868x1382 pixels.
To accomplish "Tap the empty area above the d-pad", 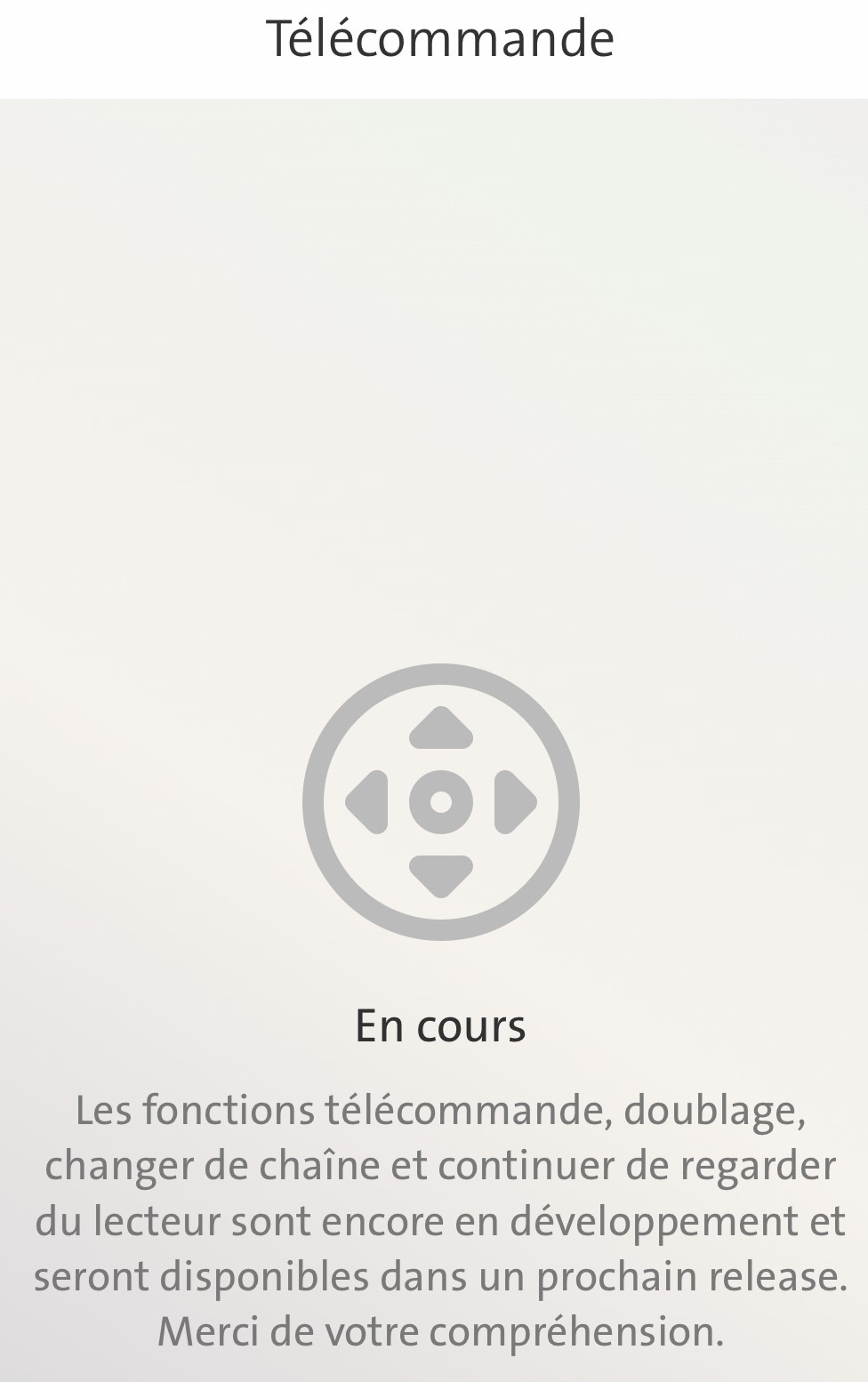I will pos(436,356).
